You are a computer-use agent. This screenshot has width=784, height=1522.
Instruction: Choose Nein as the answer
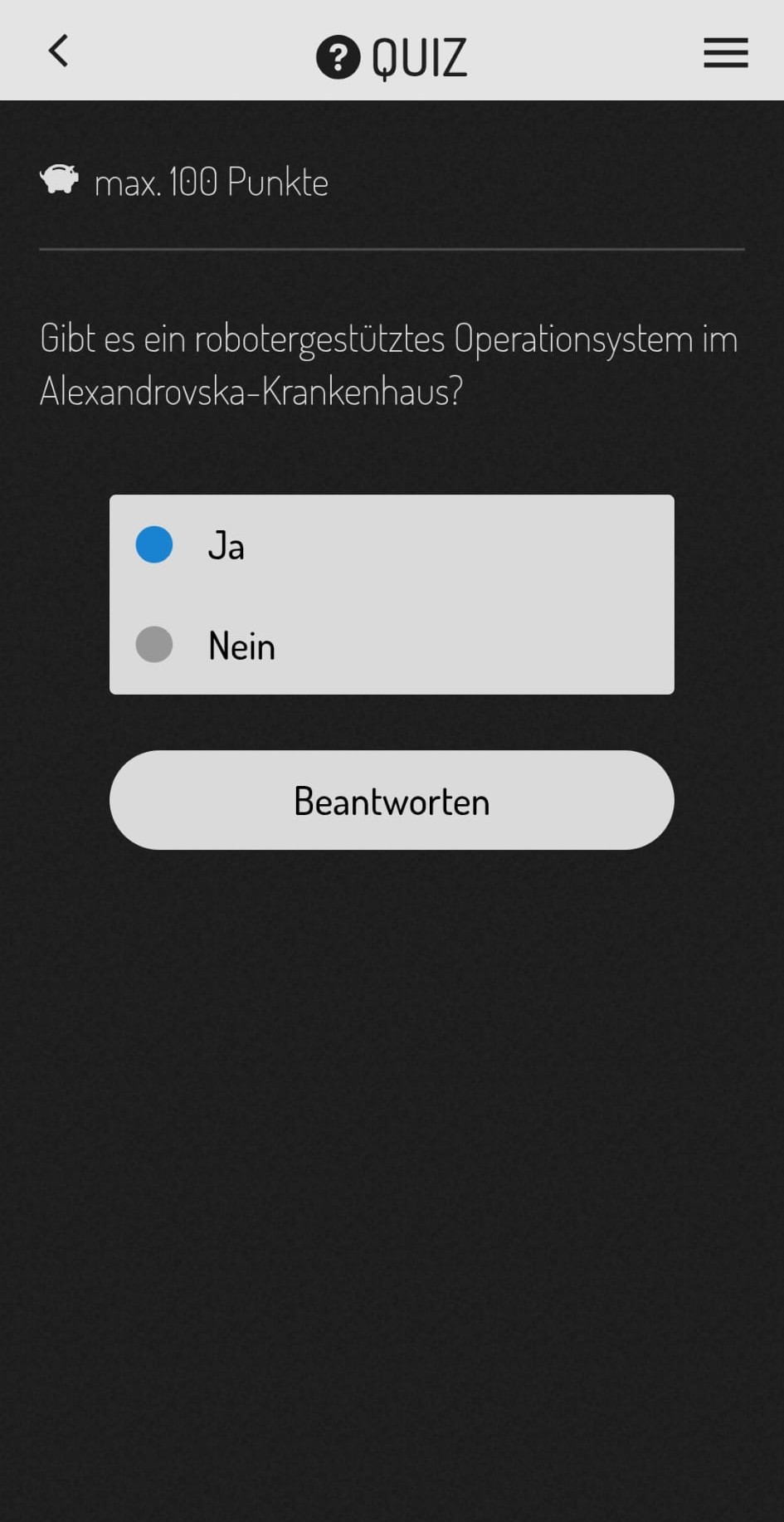click(155, 645)
